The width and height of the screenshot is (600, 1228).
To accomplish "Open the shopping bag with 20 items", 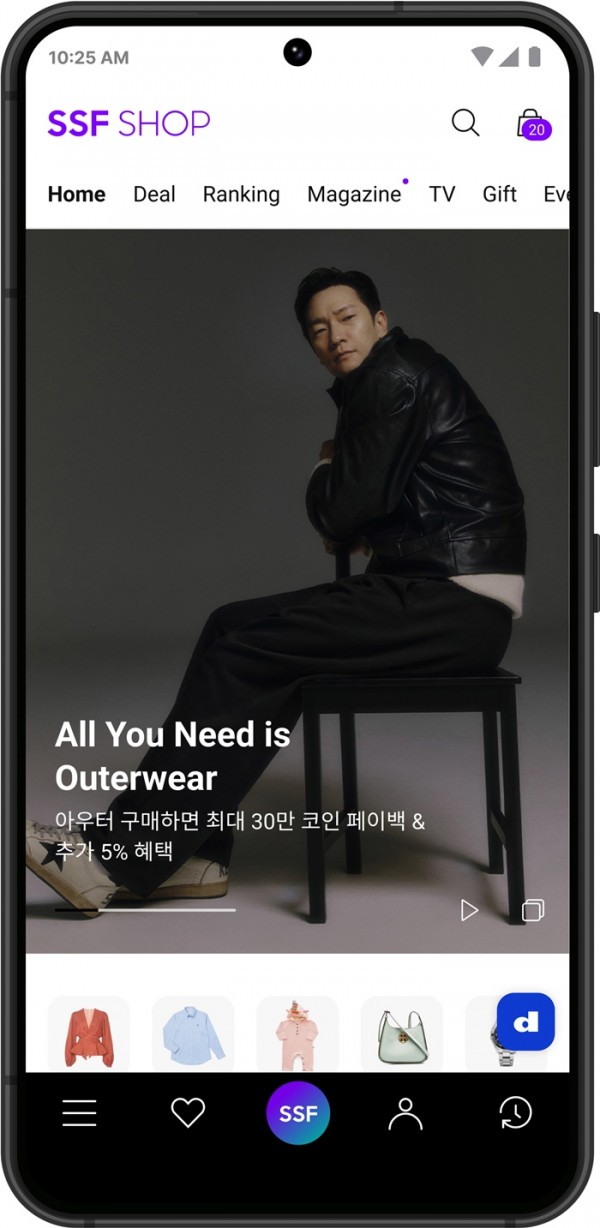I will tap(531, 125).
